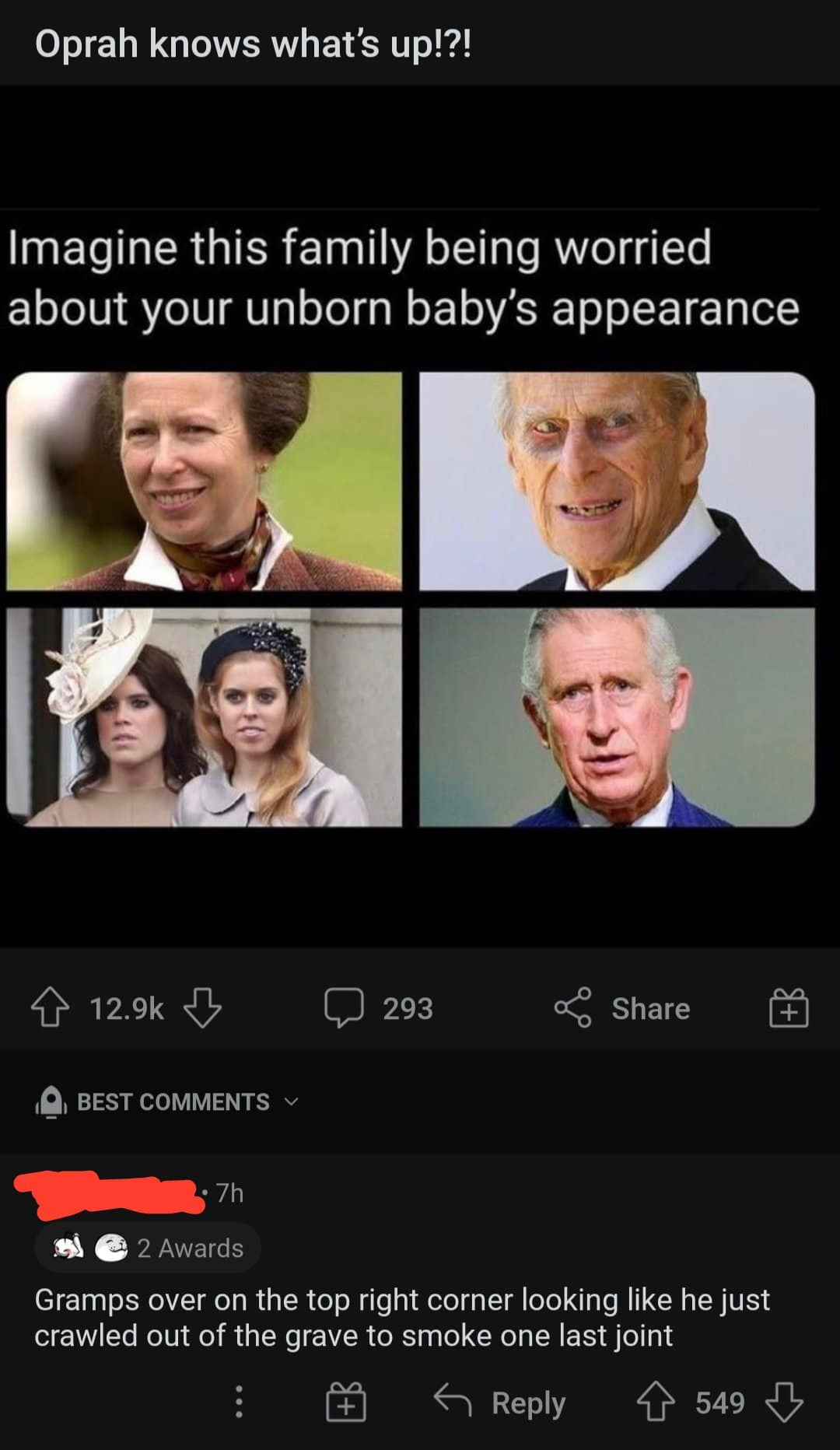
Task: Upvote the comment with 549 points
Action: (656, 1403)
